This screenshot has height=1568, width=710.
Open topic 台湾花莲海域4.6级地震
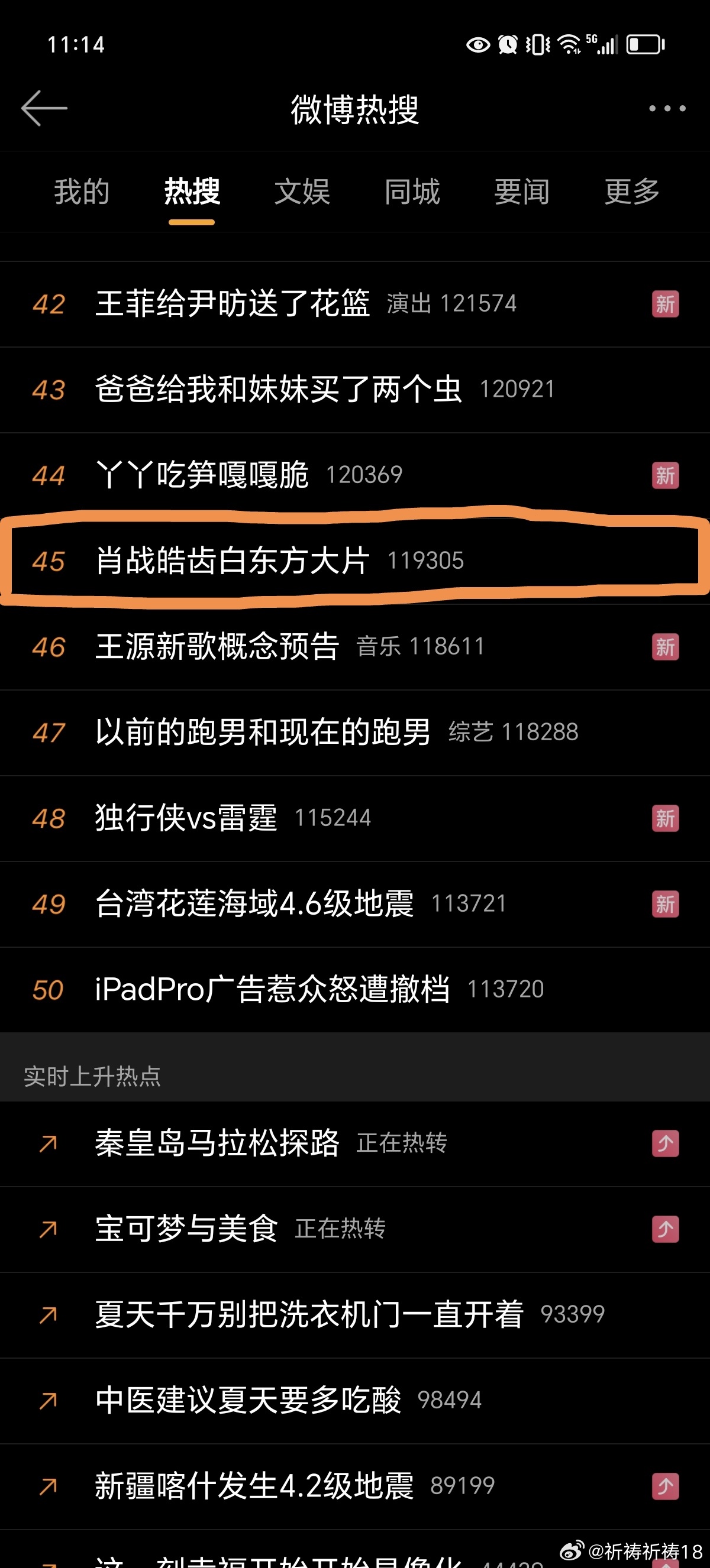pos(254,904)
